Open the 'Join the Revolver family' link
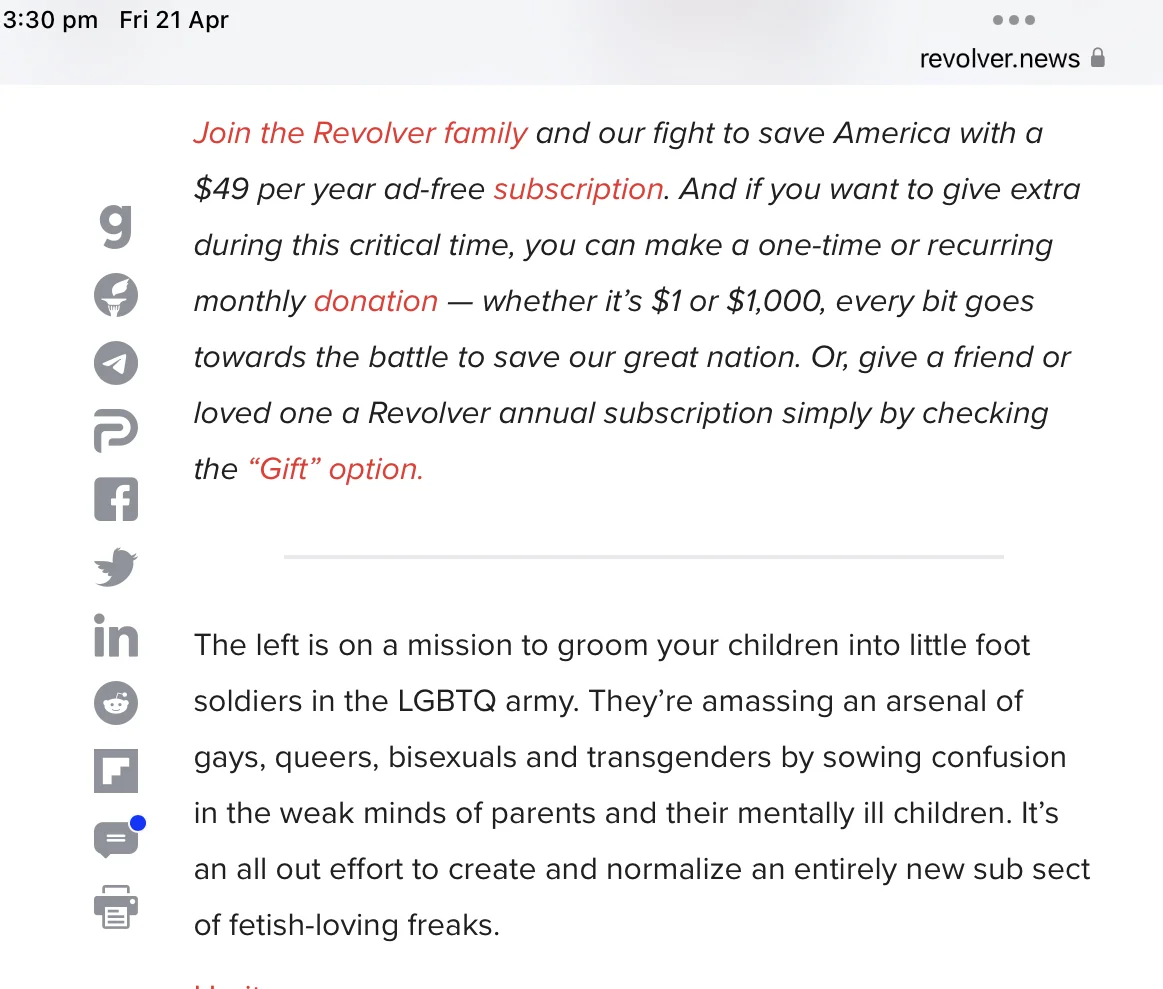Screen dimensions: 1163x989 [x=360, y=133]
